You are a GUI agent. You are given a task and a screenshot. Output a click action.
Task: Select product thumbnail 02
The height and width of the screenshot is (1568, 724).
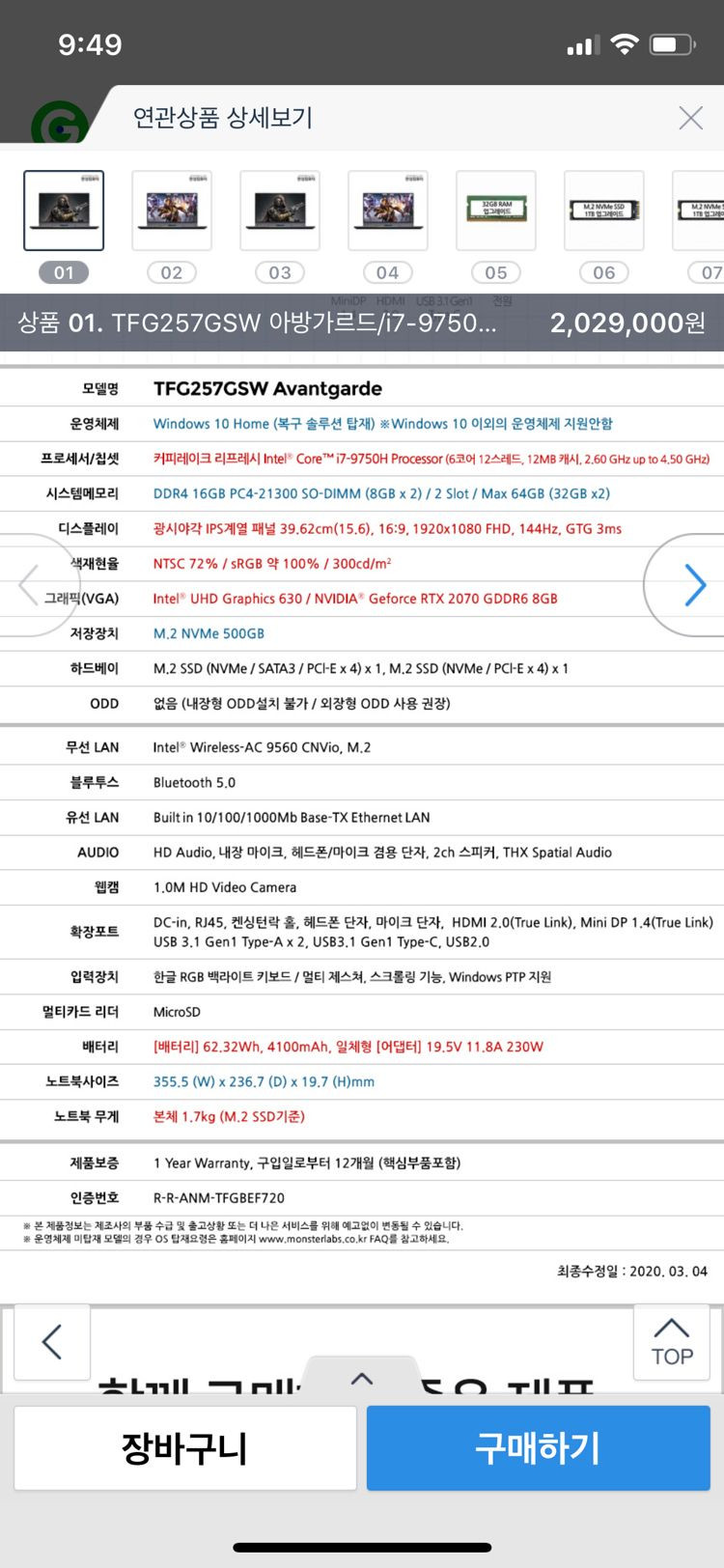point(172,210)
